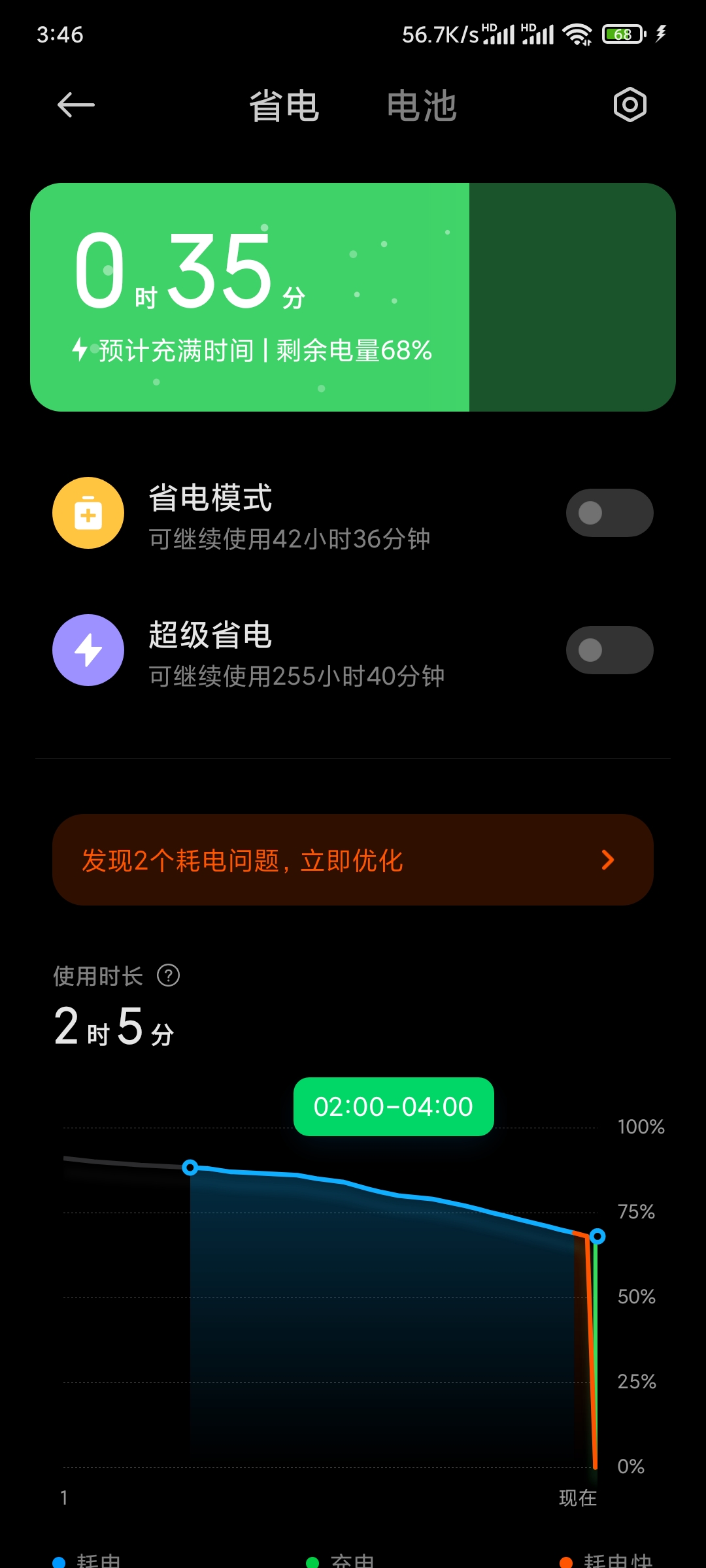Image resolution: width=706 pixels, height=1568 pixels.
Task: Turn on 超级省电 switch
Action: 609,650
